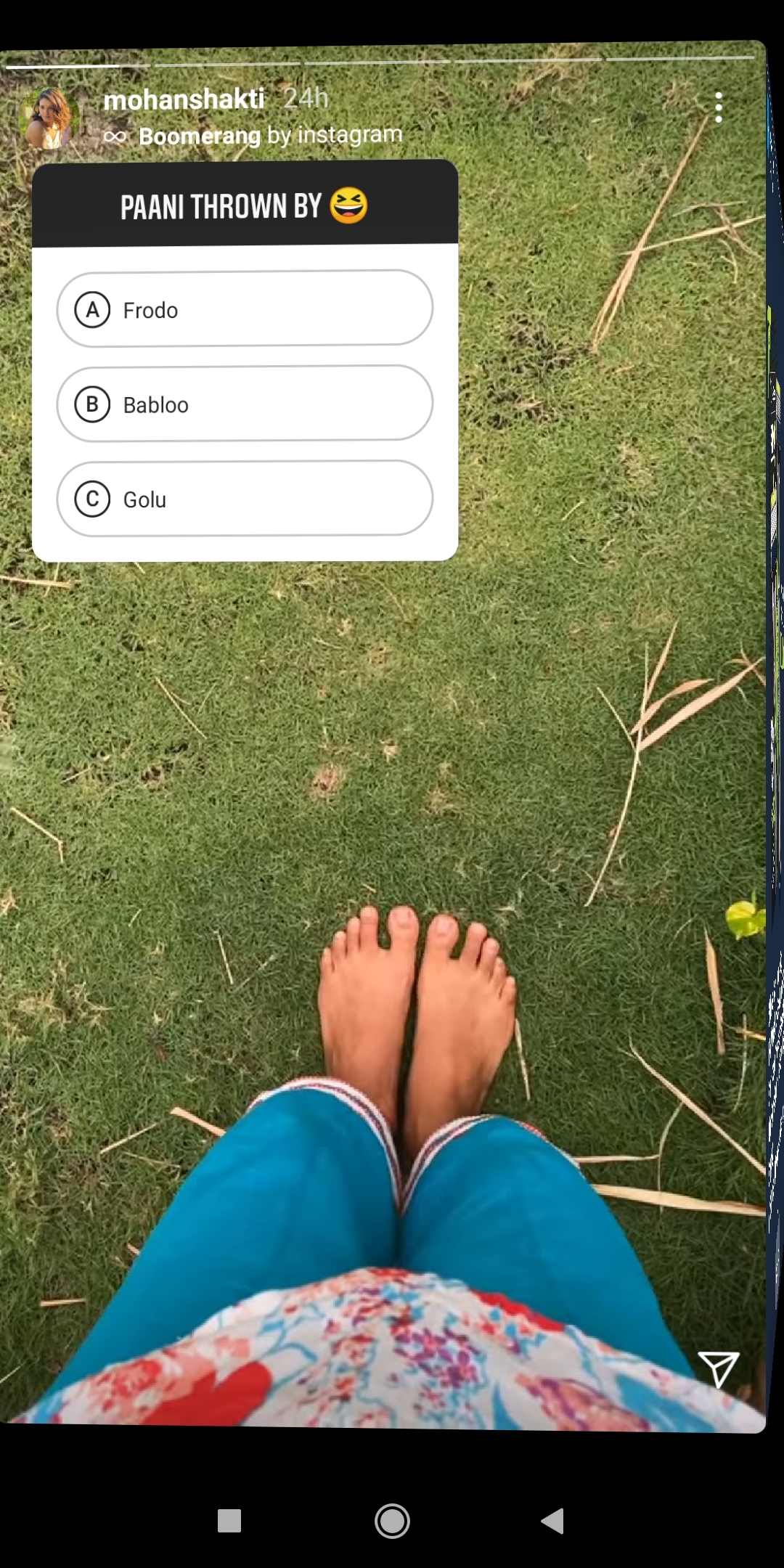
Task: Choose Babloo as the quiz answer
Action: (245, 404)
